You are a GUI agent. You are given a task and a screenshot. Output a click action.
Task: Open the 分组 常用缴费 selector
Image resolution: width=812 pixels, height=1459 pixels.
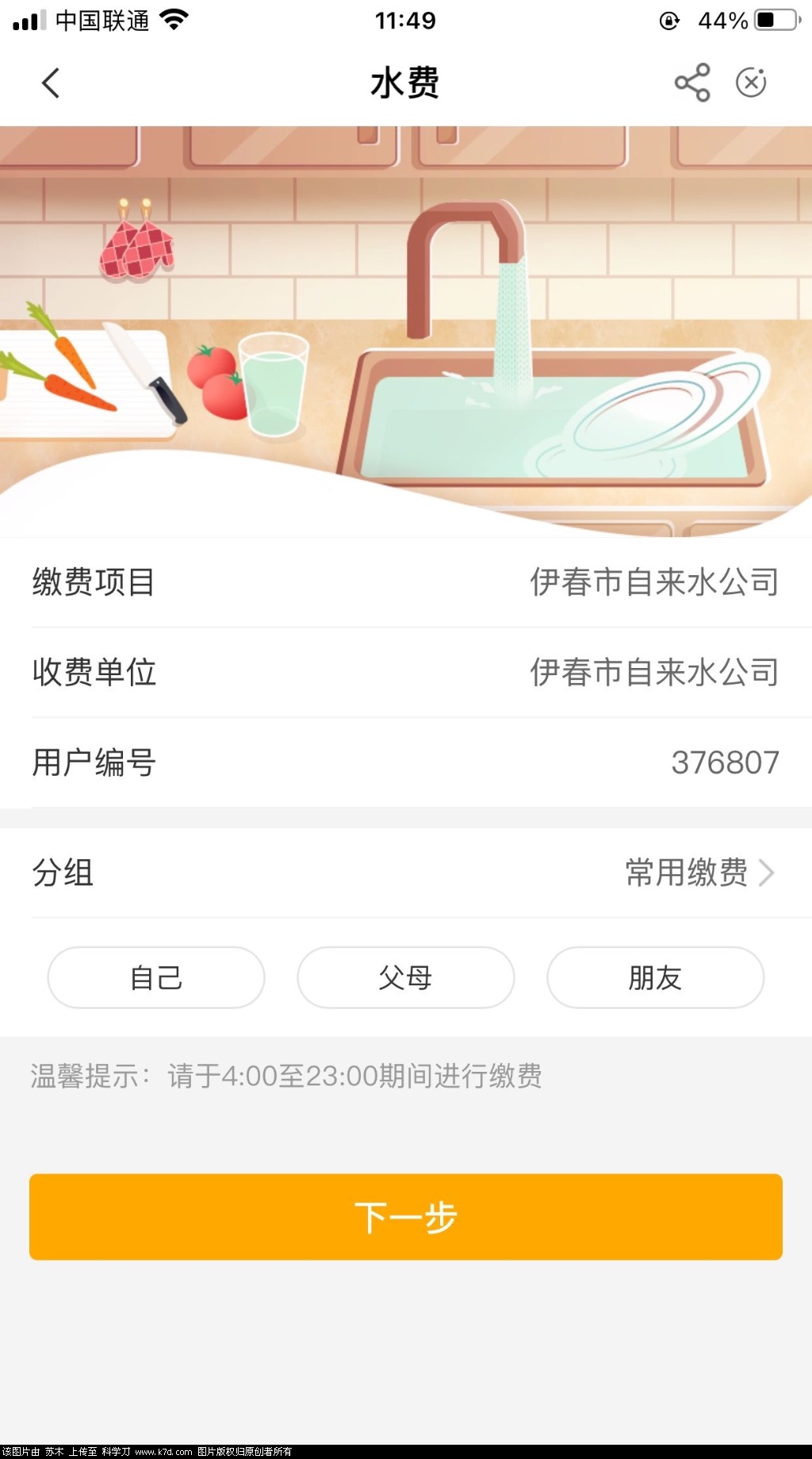click(698, 873)
